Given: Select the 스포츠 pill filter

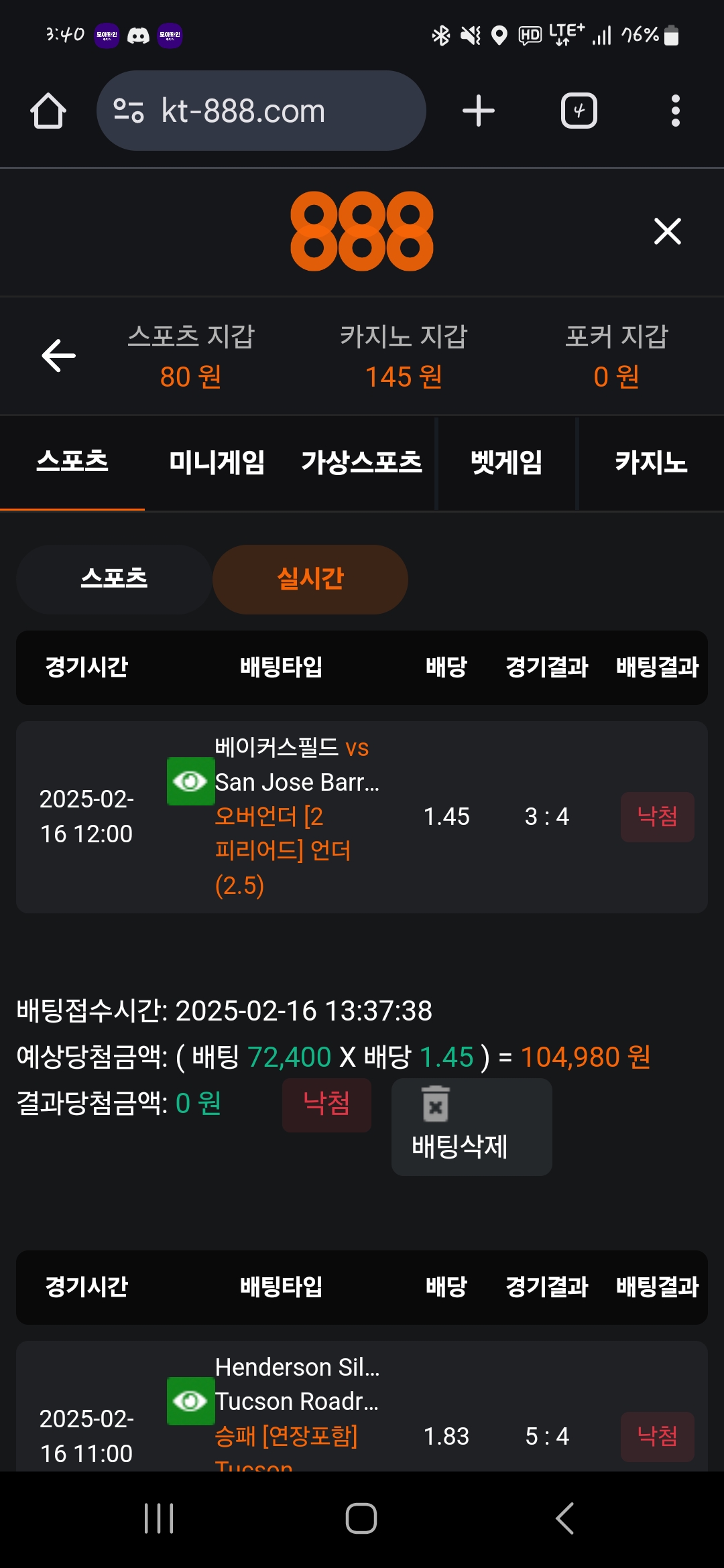Looking at the screenshot, I should 114,579.
